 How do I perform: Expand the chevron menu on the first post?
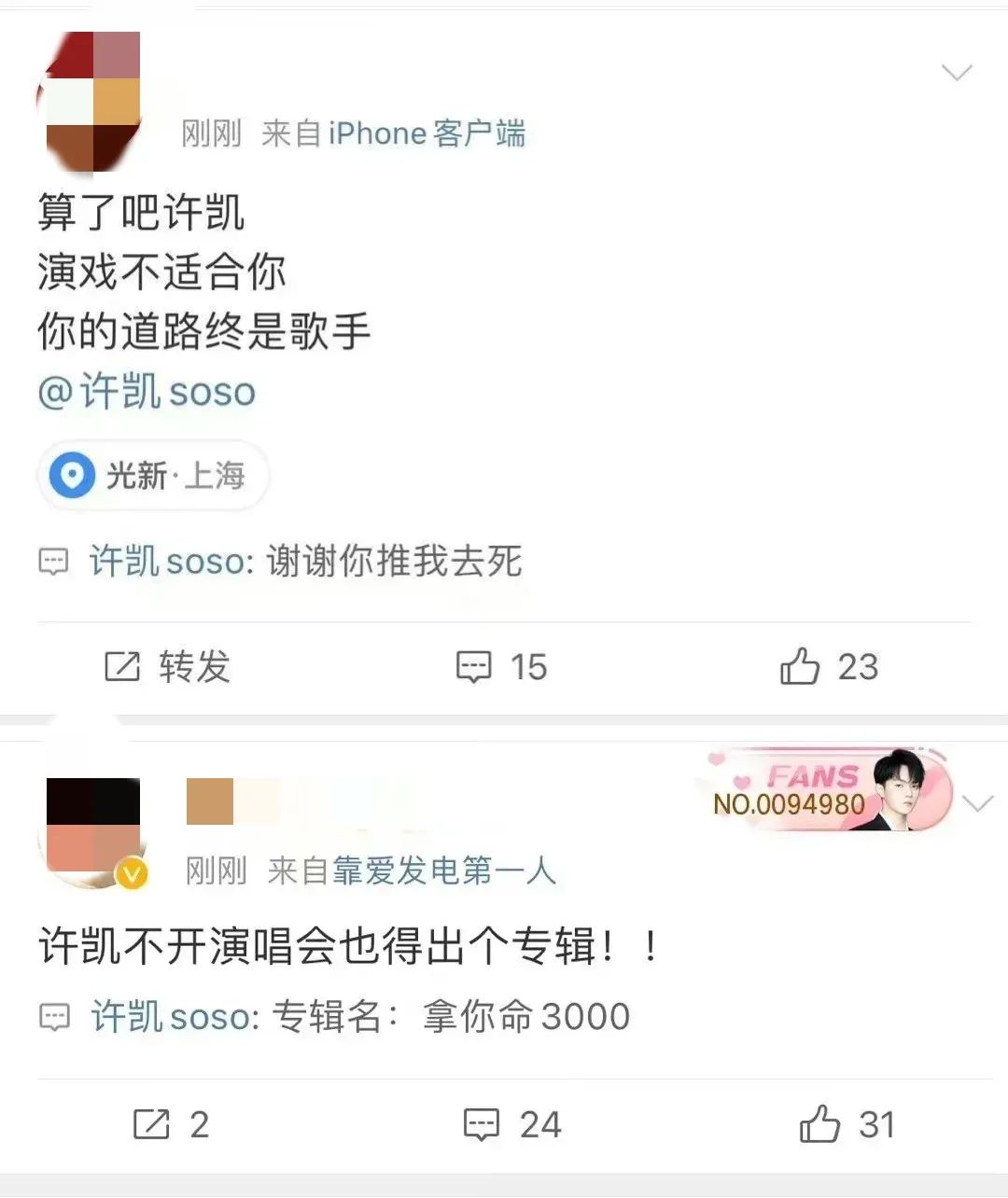click(x=958, y=73)
